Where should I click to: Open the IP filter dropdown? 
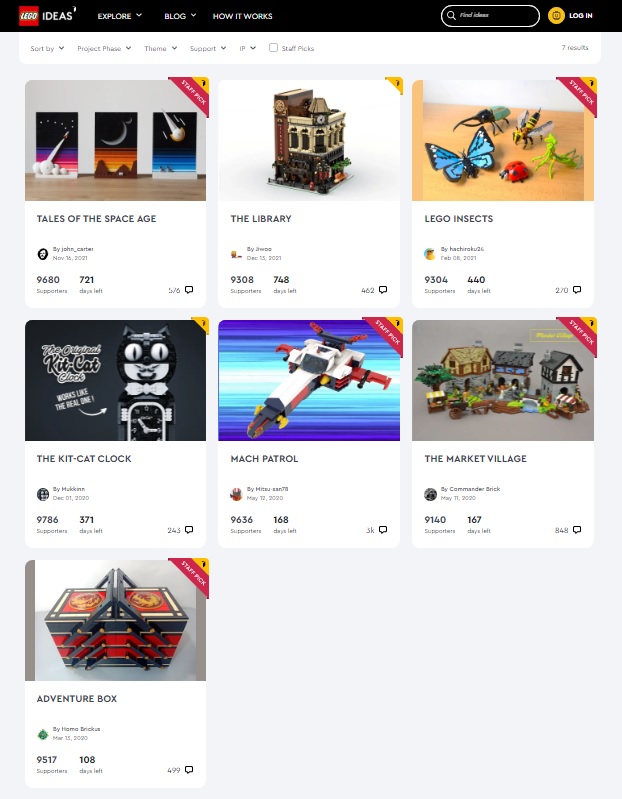tap(248, 48)
